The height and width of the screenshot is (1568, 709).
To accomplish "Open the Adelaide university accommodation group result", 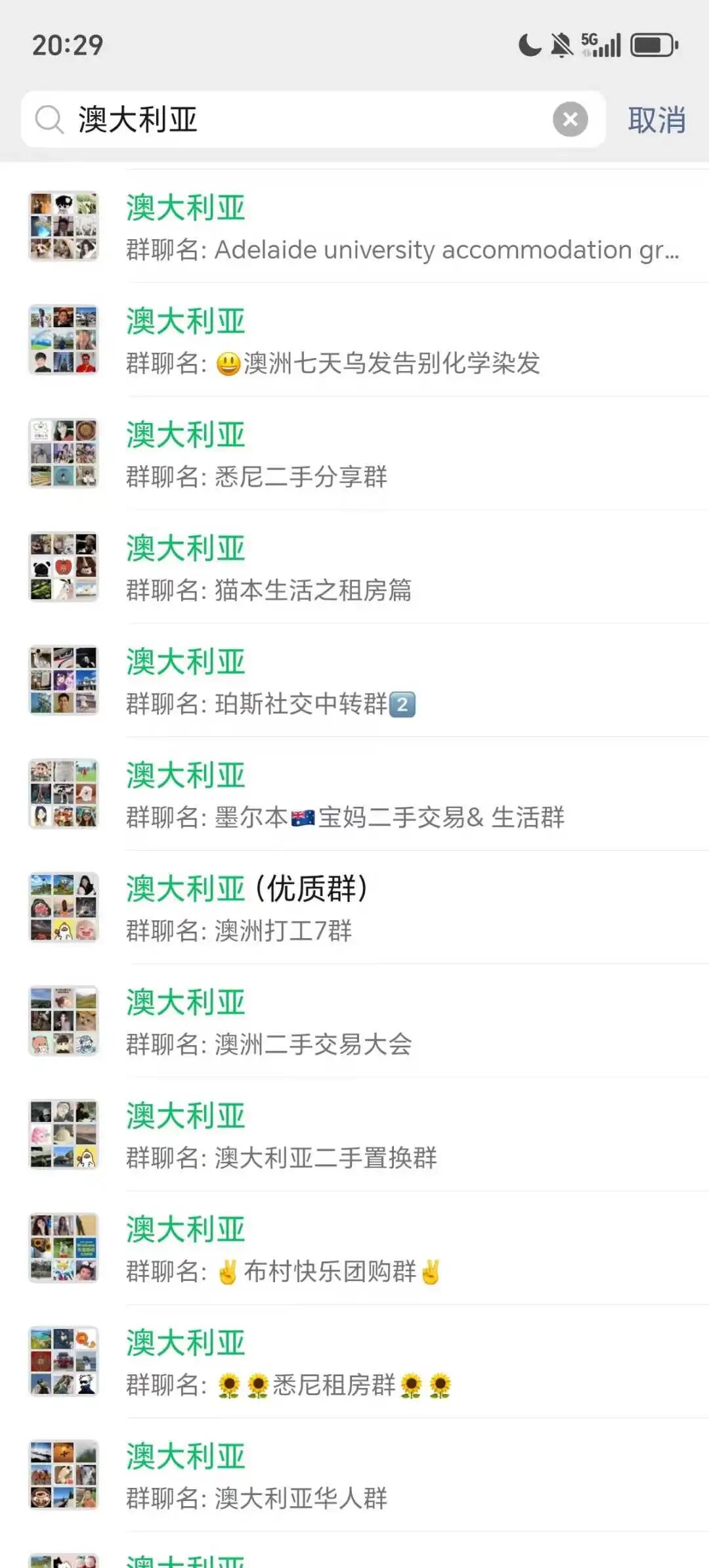I will [x=402, y=227].
